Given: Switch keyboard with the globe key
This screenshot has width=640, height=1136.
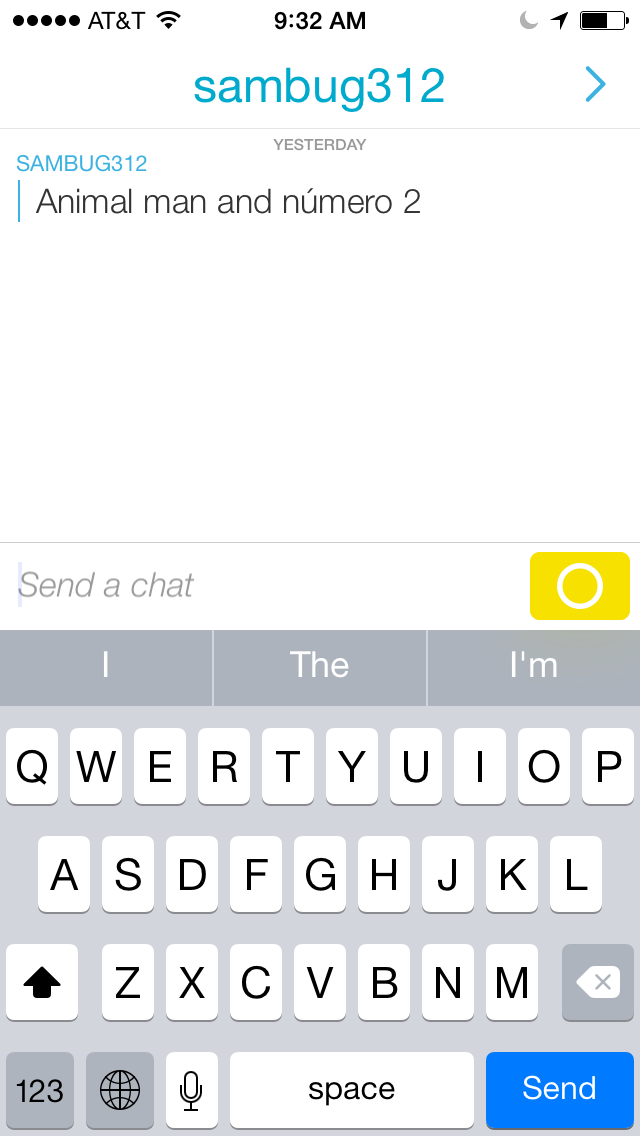Looking at the screenshot, I should click(x=120, y=1090).
